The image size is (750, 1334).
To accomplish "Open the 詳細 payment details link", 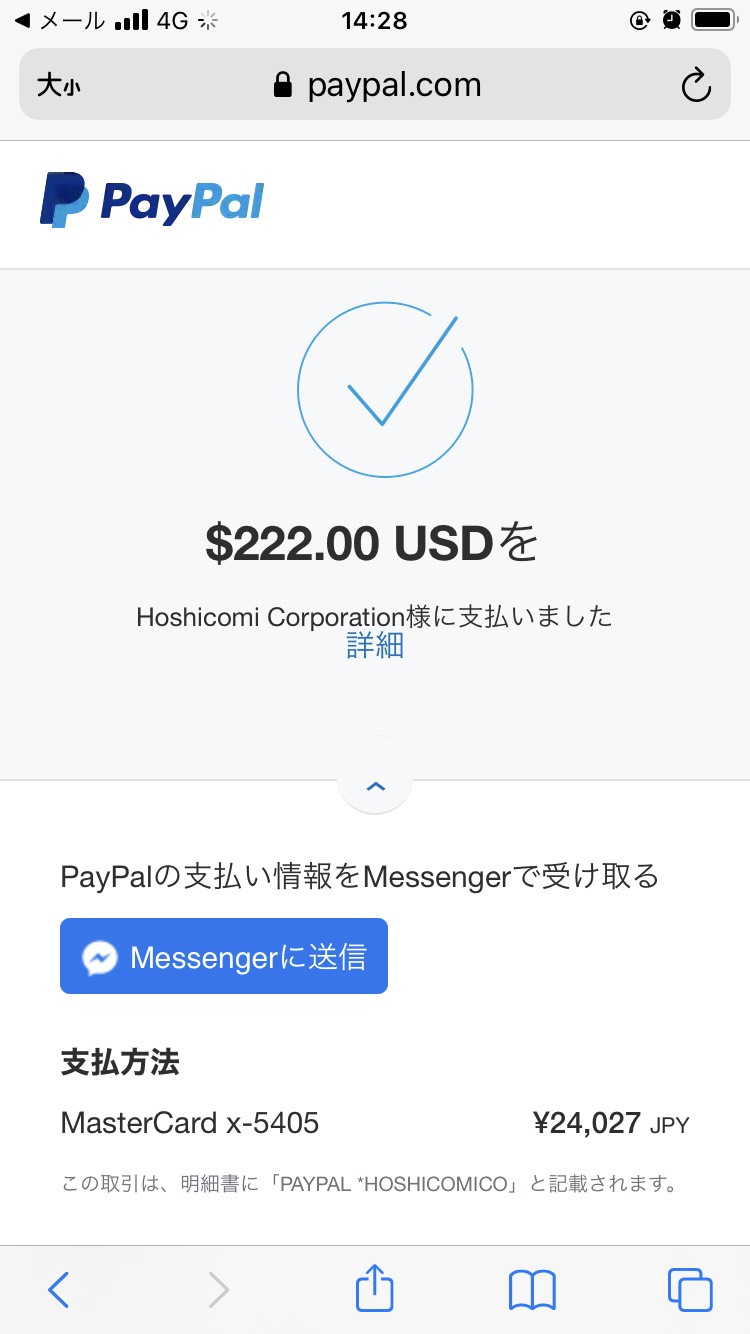I will [375, 646].
